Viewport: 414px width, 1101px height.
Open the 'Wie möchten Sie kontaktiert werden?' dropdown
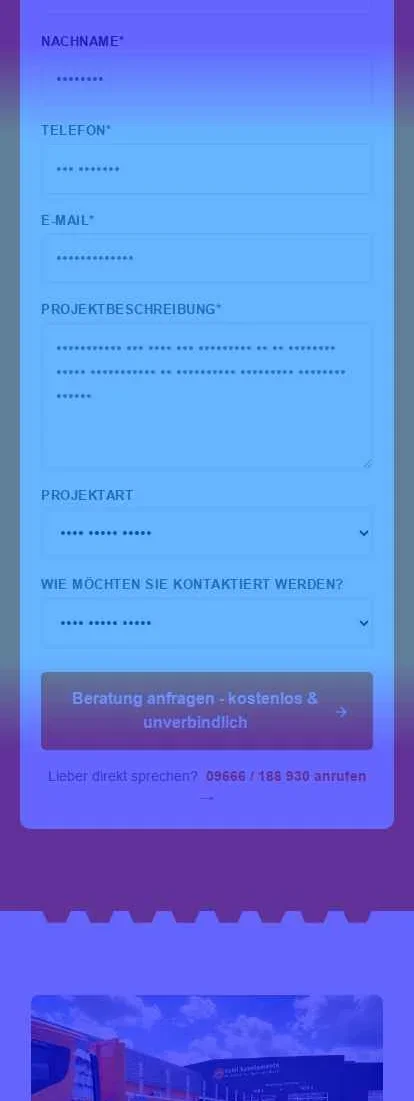pos(207,623)
